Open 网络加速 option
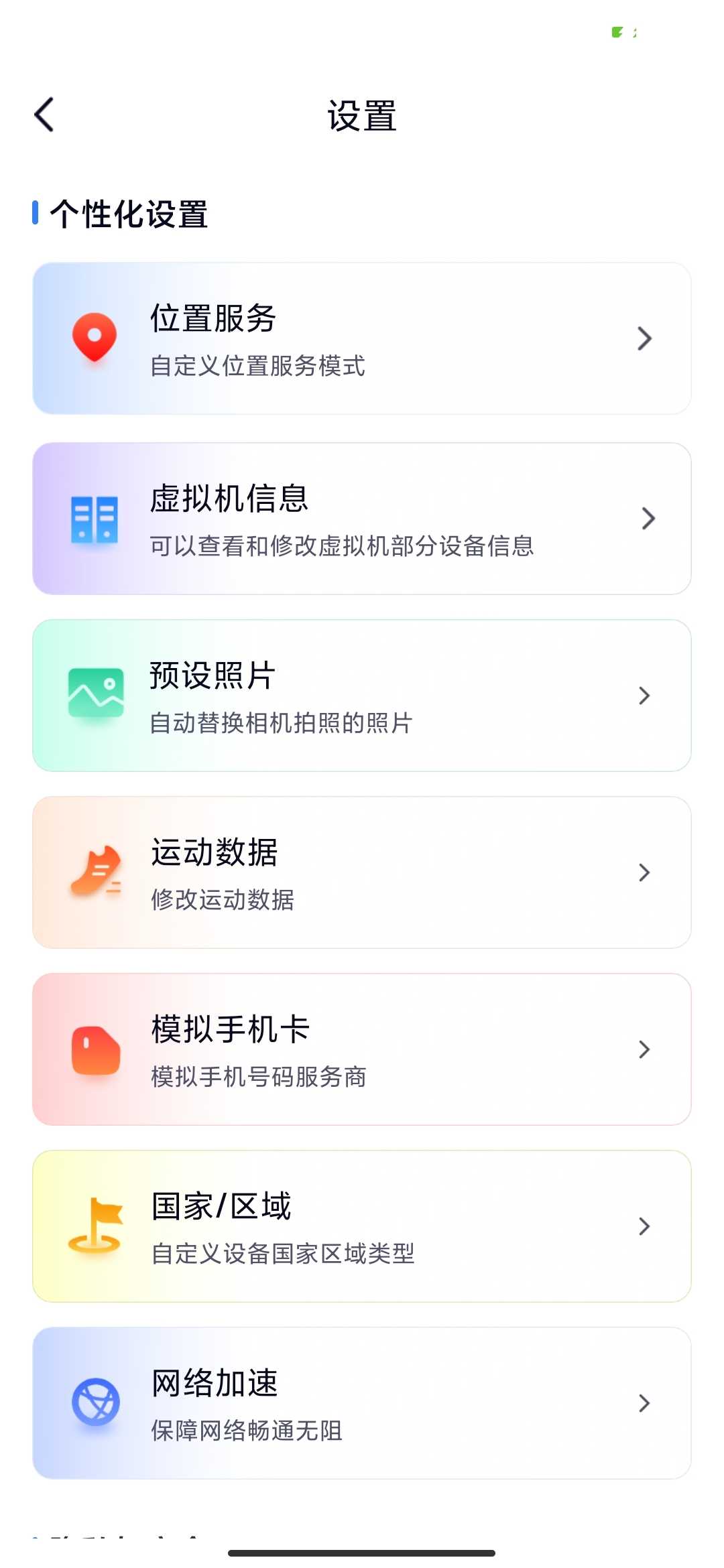The image size is (724, 1568). click(362, 1403)
